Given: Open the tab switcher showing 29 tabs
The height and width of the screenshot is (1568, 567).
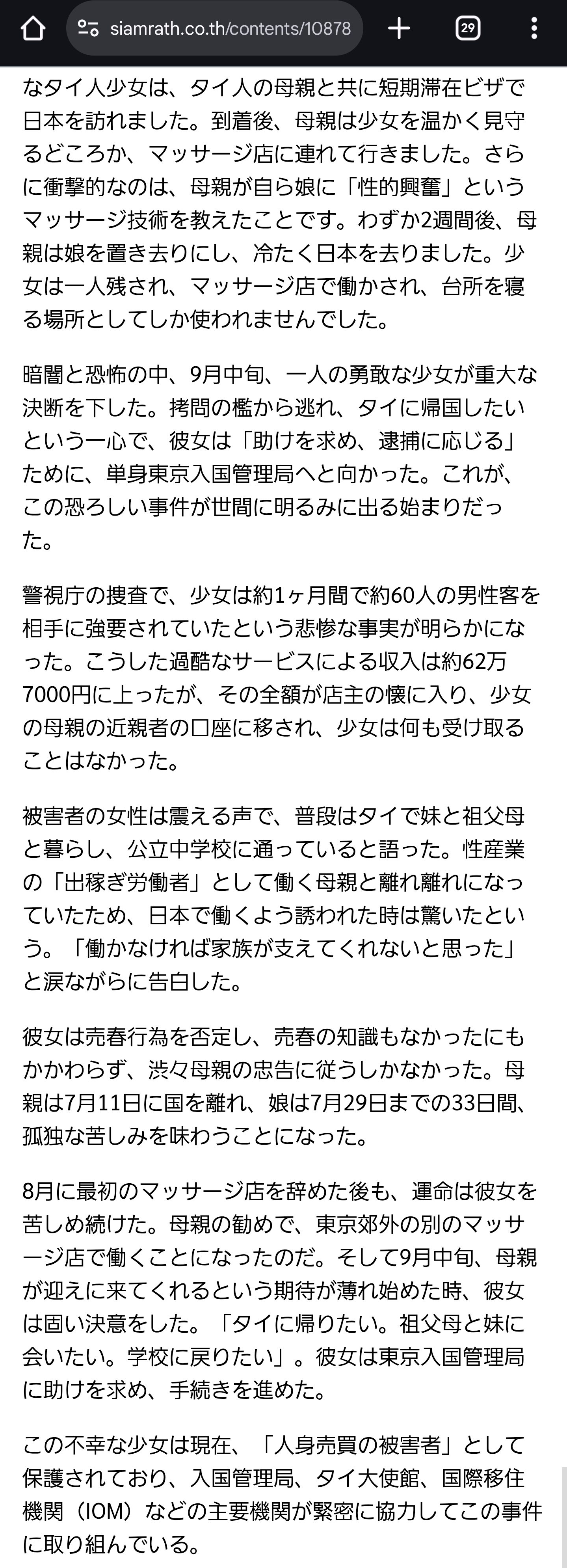Looking at the screenshot, I should [467, 28].
